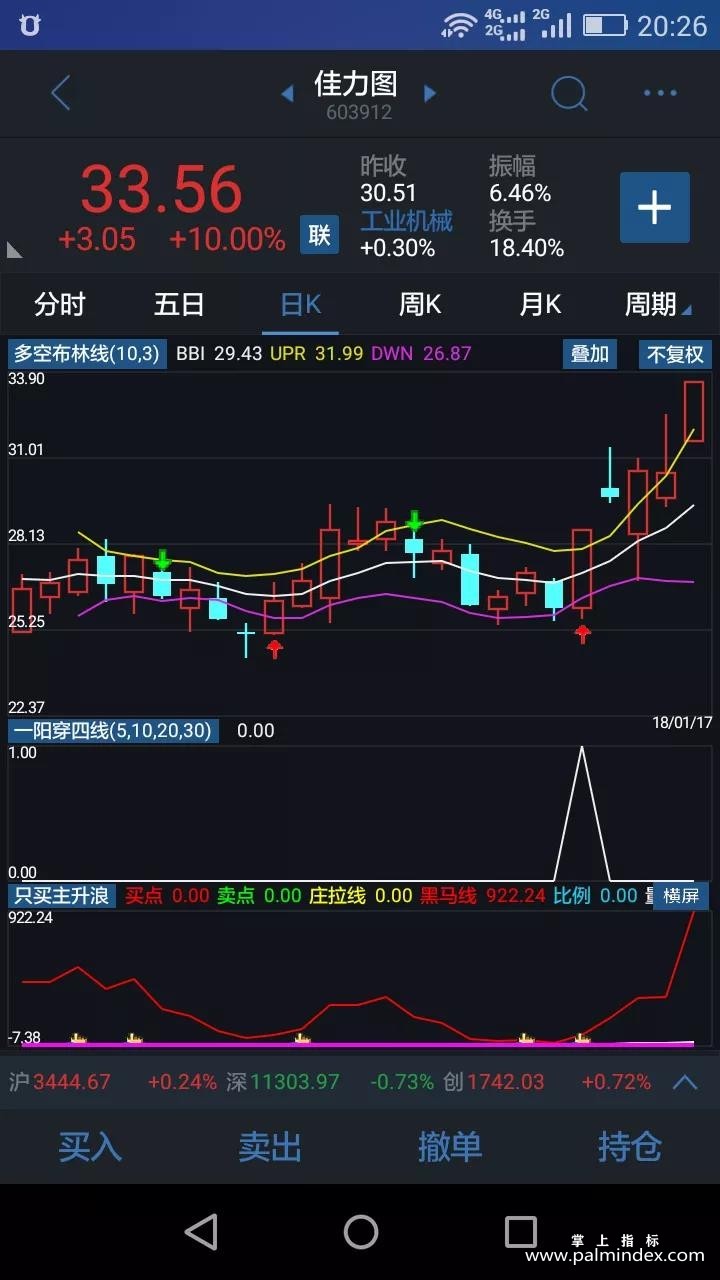Select the 月K monthly chart tab

coord(540,304)
